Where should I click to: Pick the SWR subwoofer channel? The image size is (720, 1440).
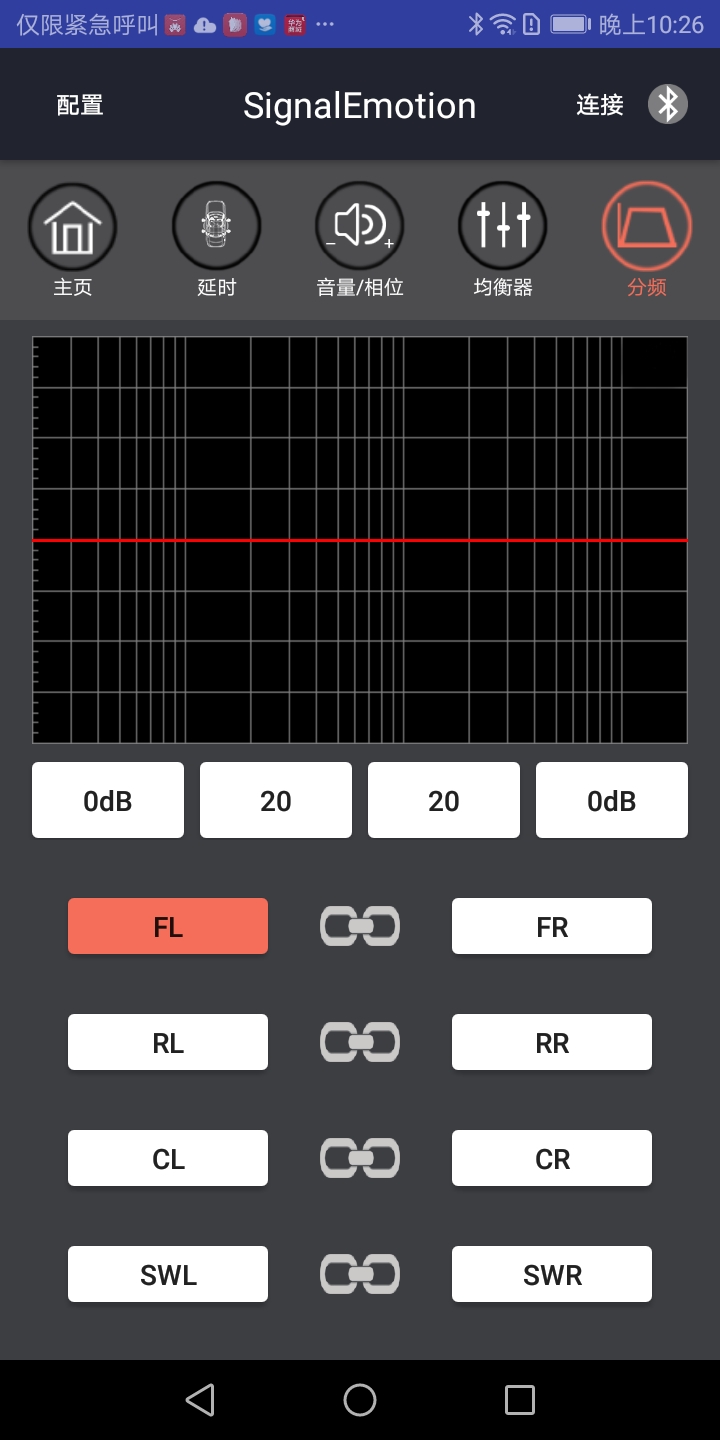point(552,1274)
